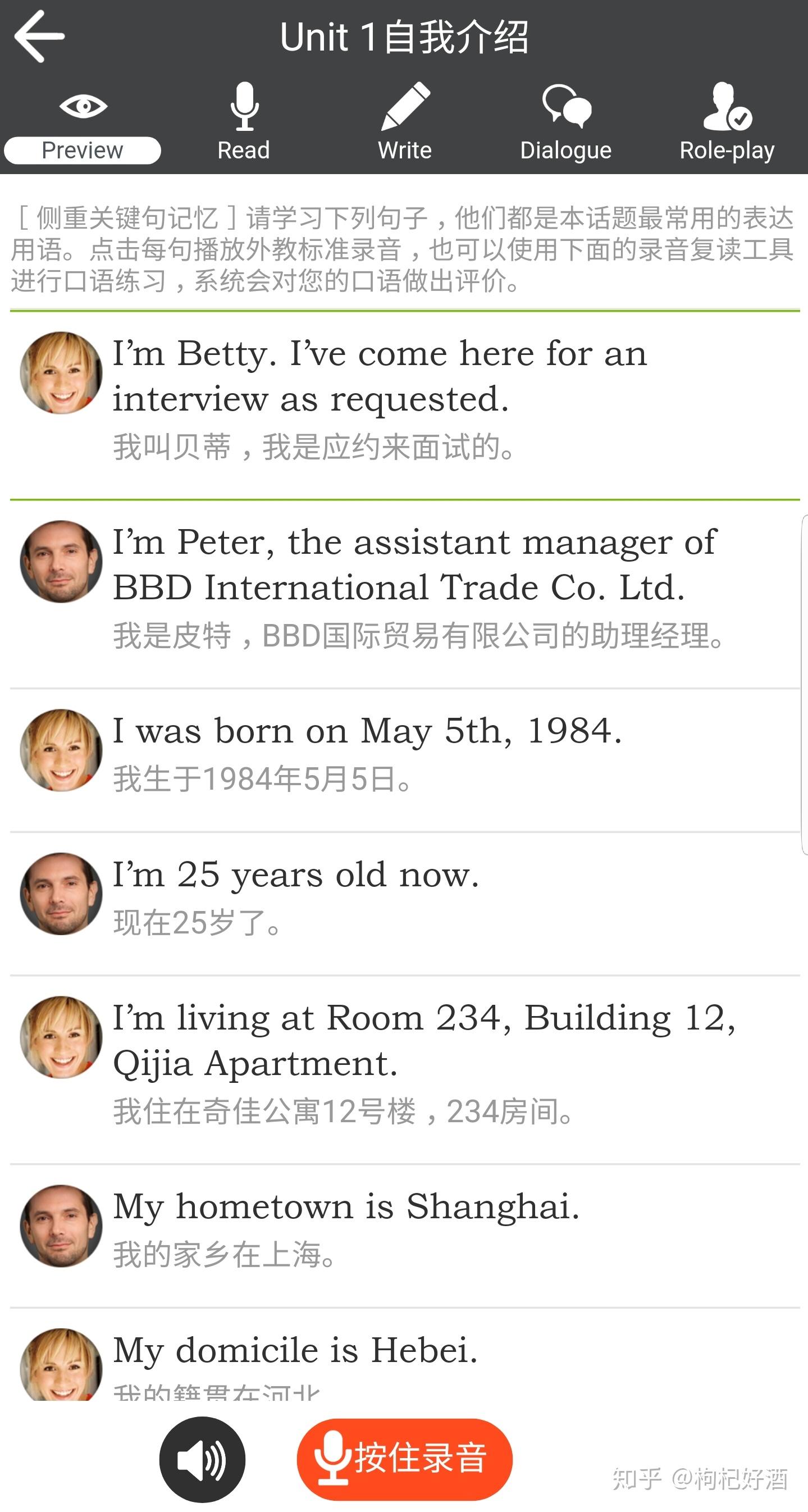Tap the orange 按住录音 record button
The height and width of the screenshot is (1512, 808).
coord(404,1460)
